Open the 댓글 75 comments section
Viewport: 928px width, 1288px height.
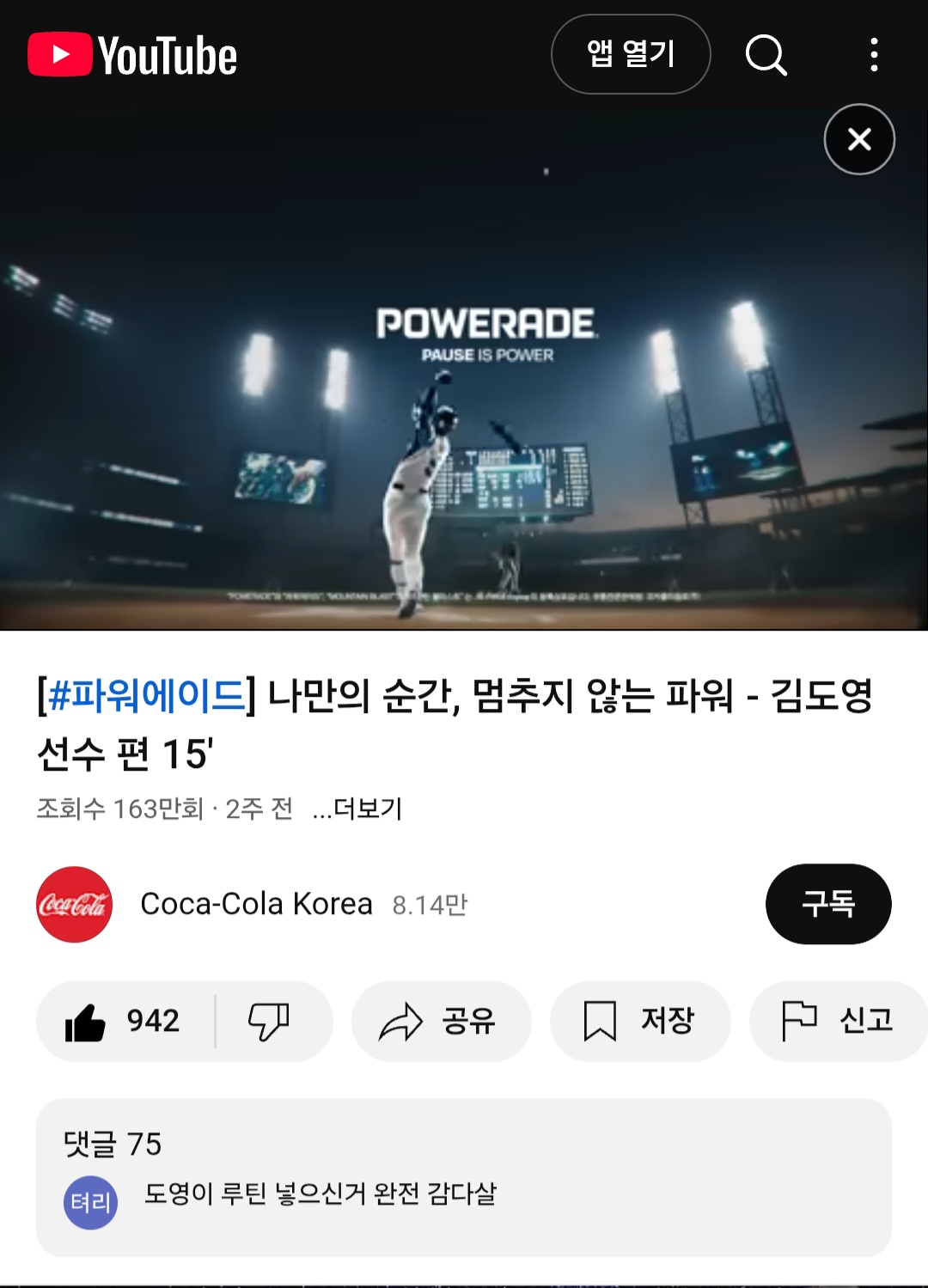point(463,1176)
